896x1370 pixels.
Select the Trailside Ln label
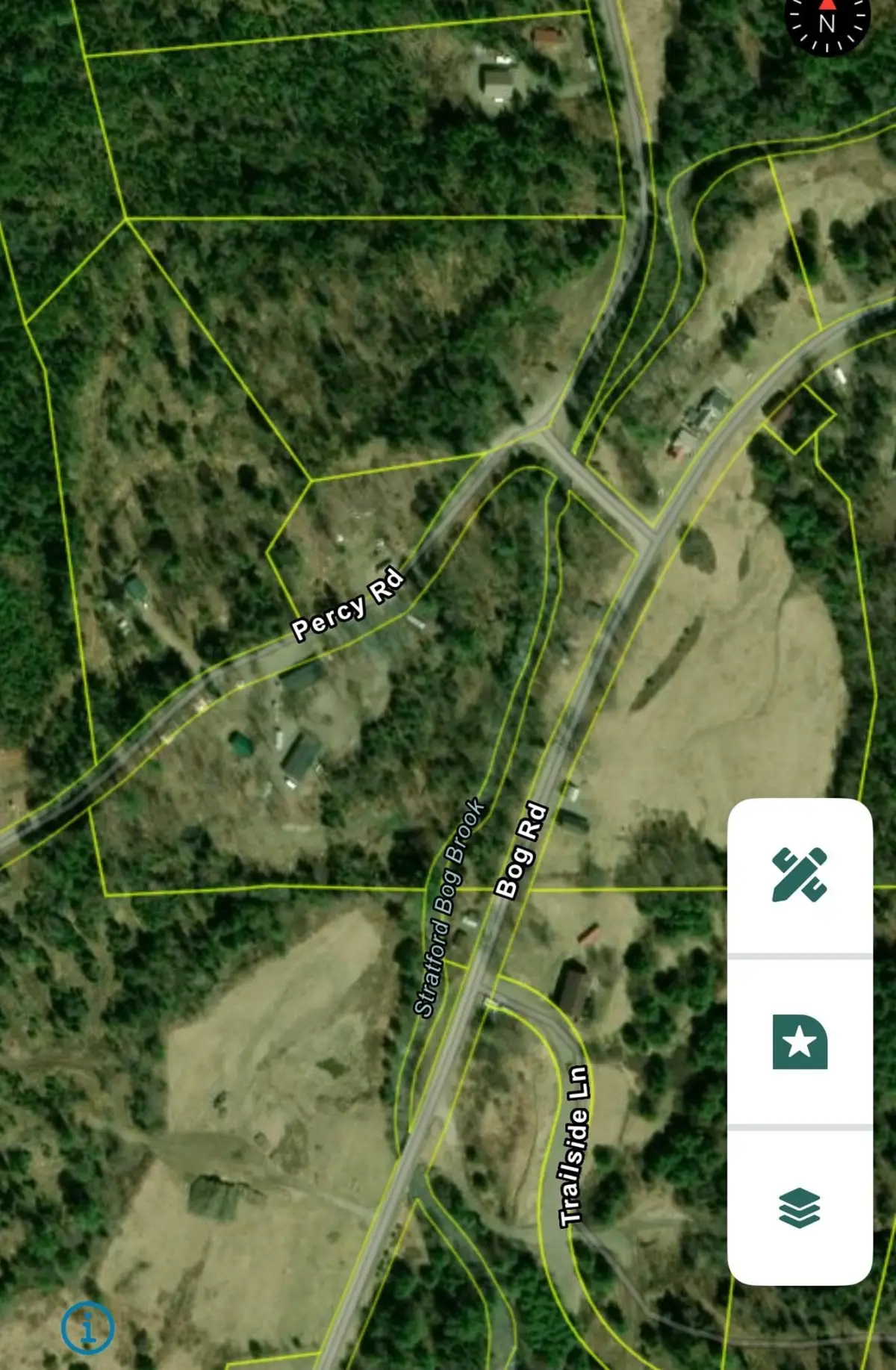pos(572,1142)
